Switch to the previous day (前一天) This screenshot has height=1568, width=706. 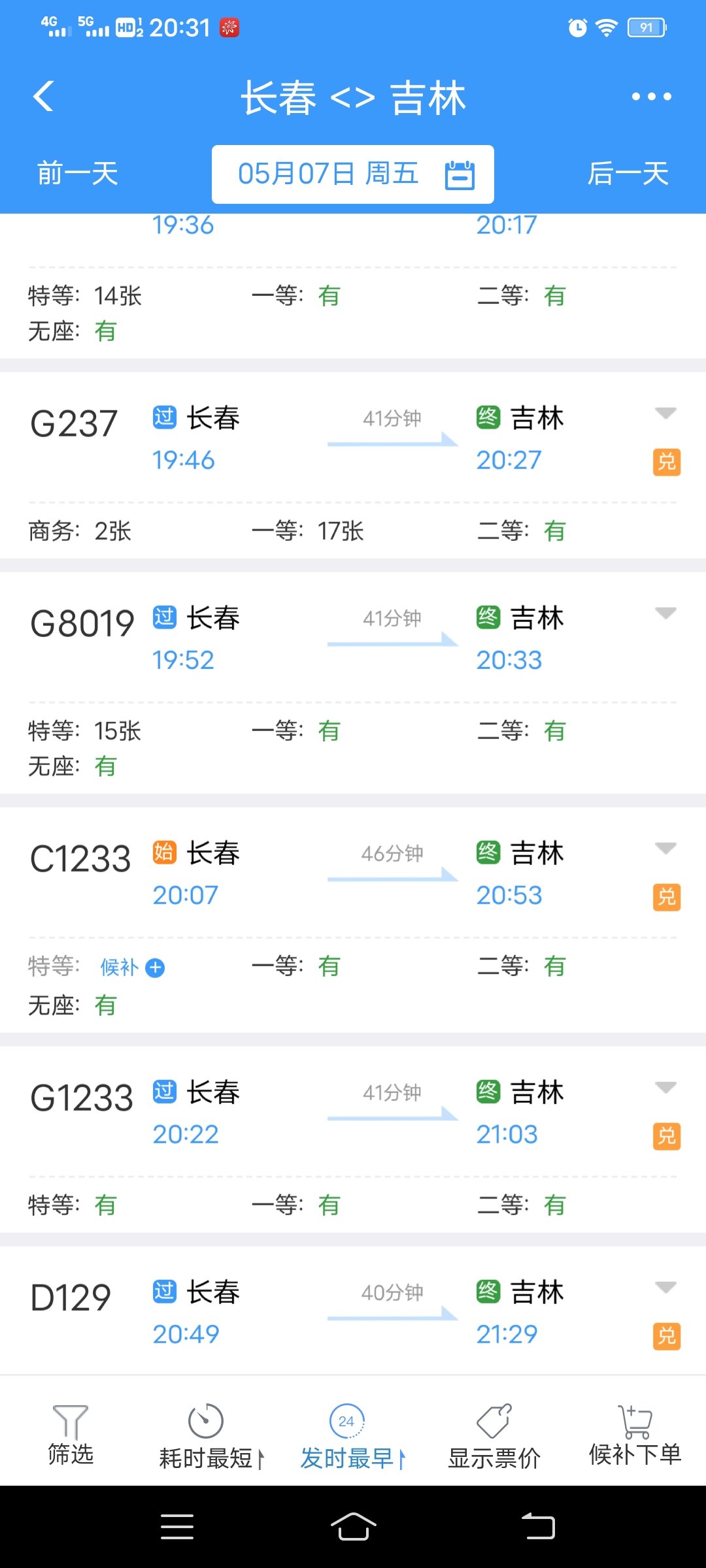click(x=77, y=174)
